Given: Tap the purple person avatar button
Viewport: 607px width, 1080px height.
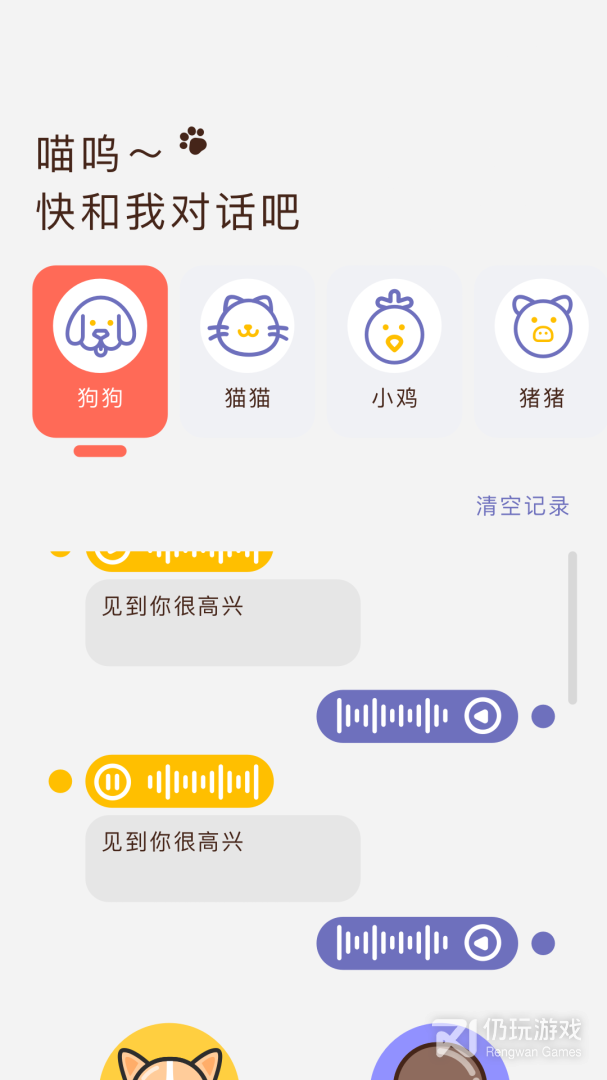Looking at the screenshot, I should [440, 1055].
